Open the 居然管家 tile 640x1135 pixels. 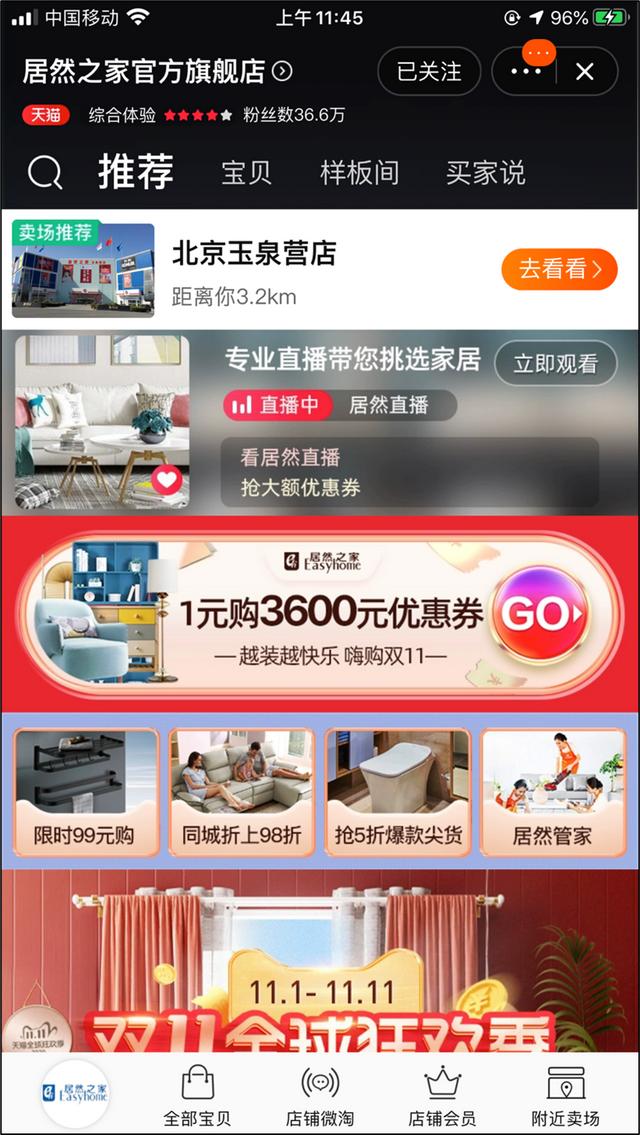tap(552, 792)
